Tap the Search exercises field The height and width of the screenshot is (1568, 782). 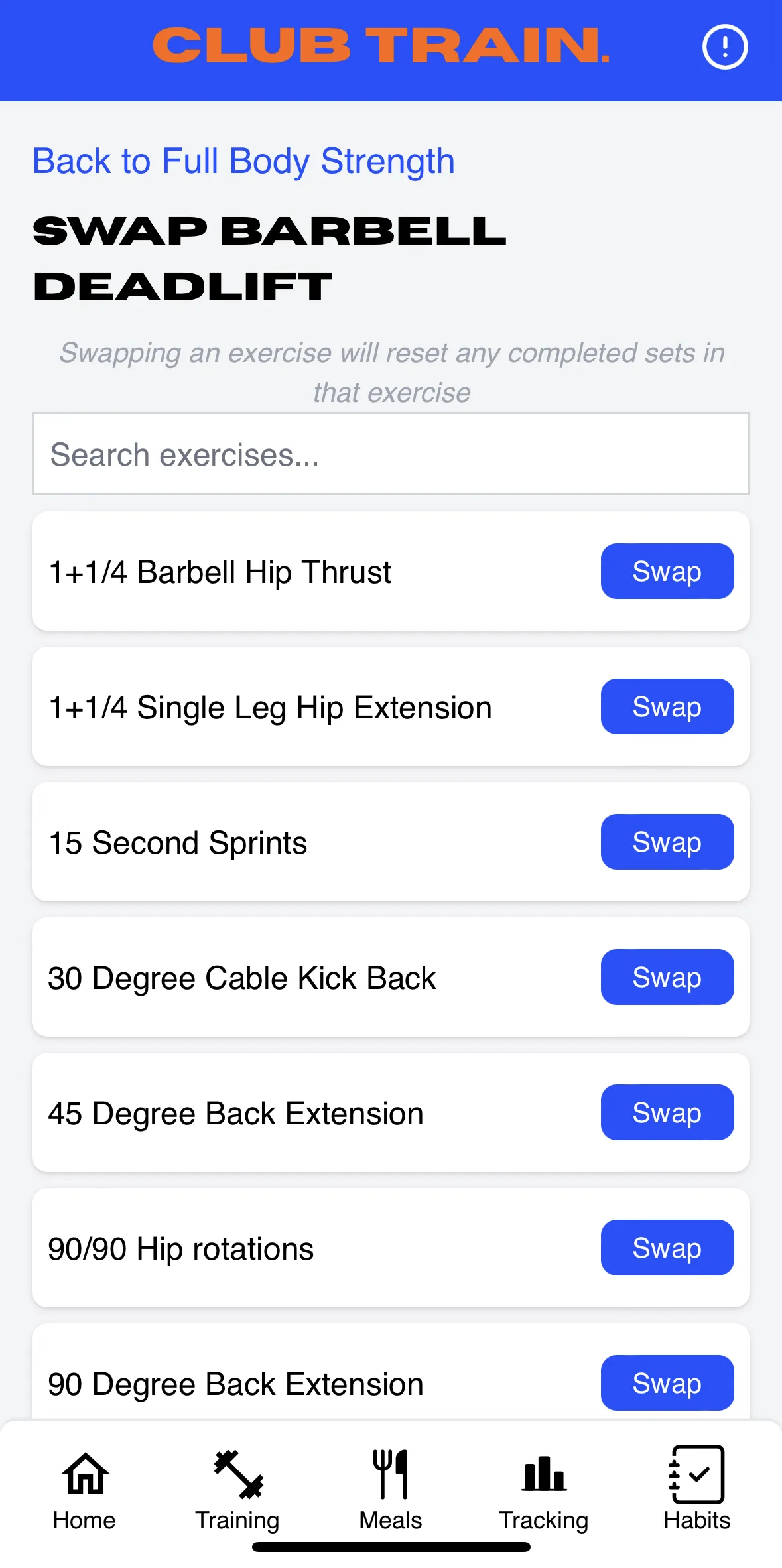391,454
